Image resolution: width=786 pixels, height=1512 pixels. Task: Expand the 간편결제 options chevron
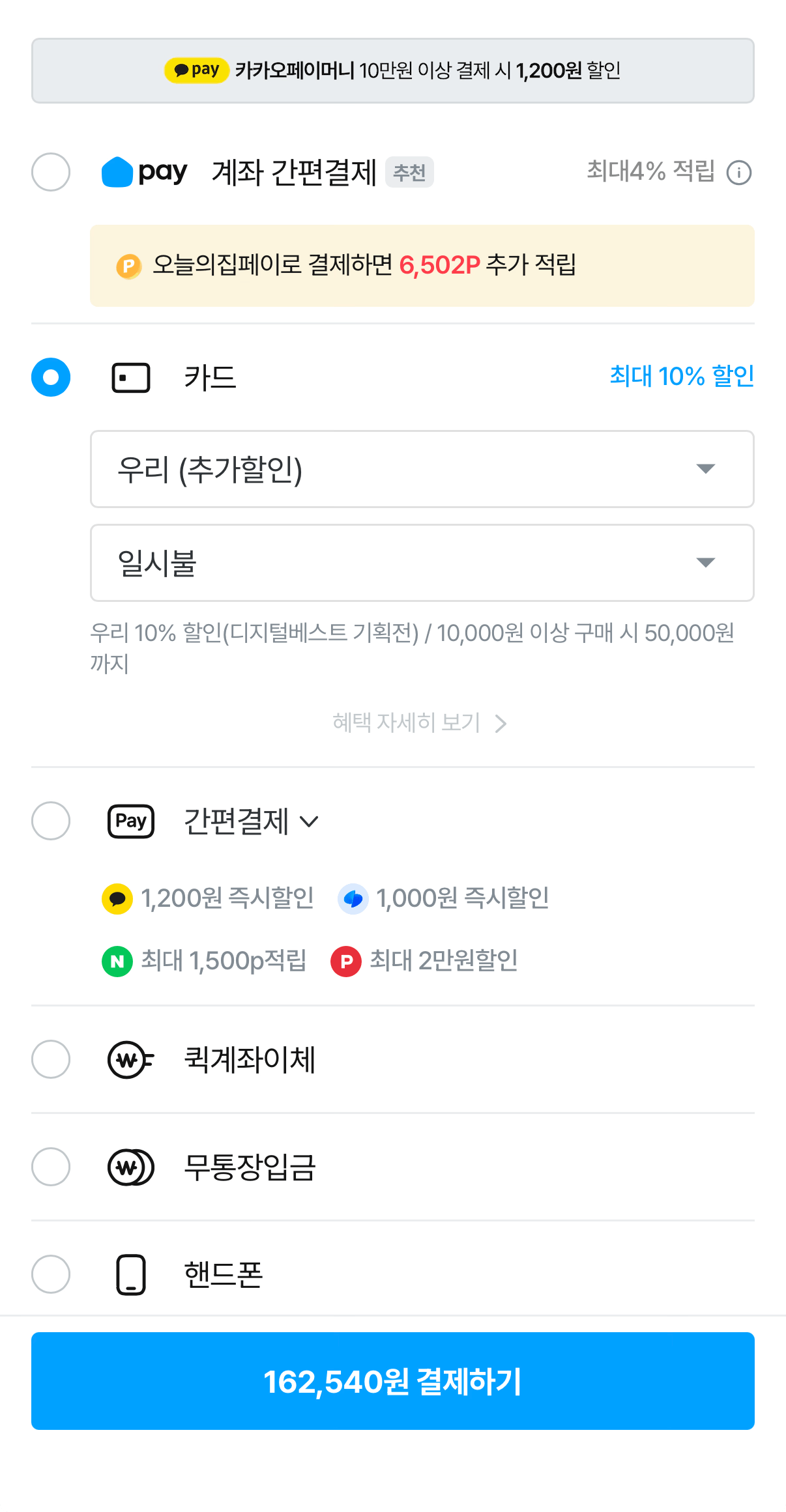pyautogui.click(x=309, y=822)
